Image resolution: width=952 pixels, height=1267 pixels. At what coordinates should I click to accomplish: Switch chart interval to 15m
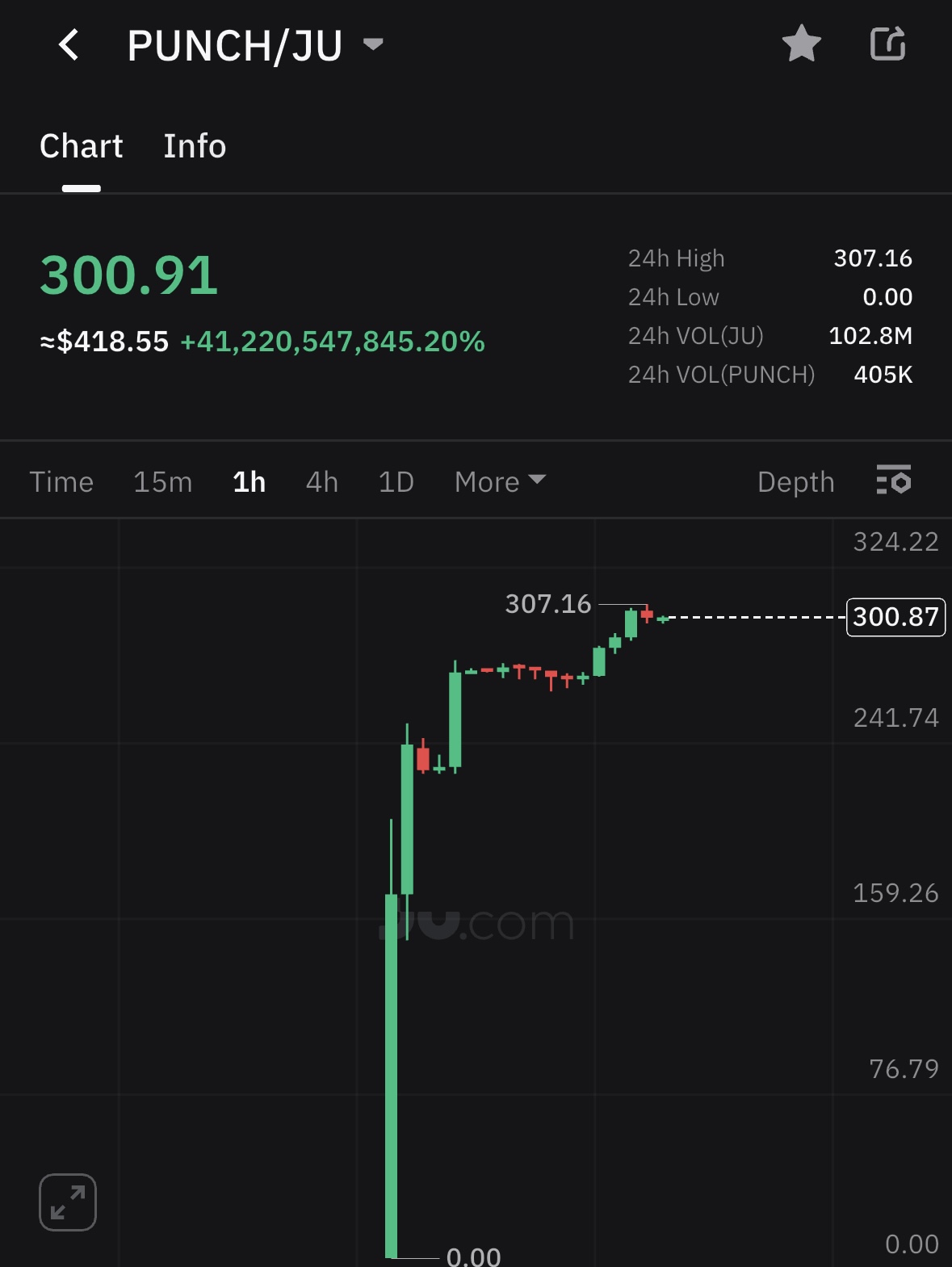(x=163, y=482)
